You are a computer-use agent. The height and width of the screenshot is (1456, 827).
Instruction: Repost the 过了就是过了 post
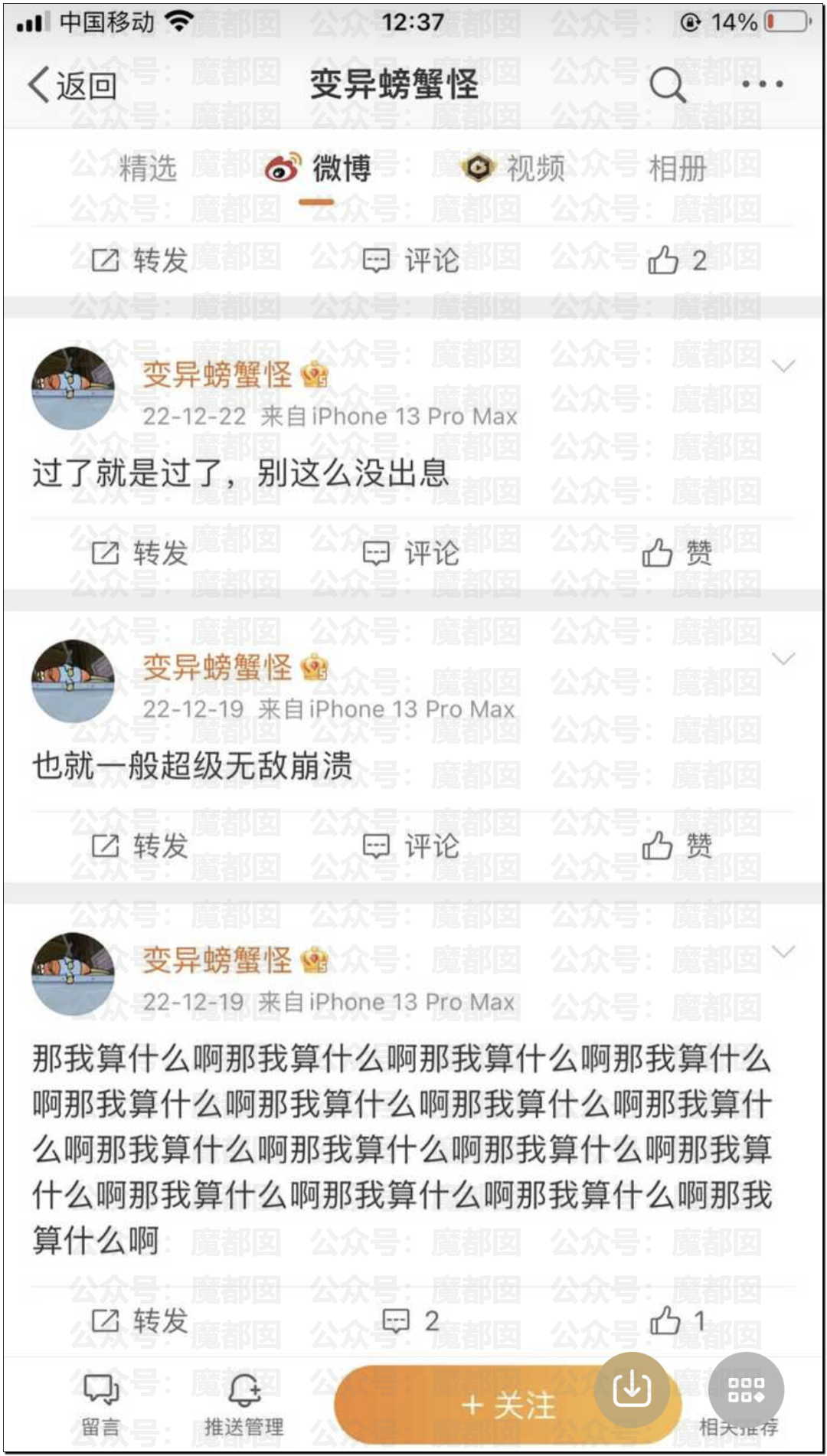[x=139, y=553]
